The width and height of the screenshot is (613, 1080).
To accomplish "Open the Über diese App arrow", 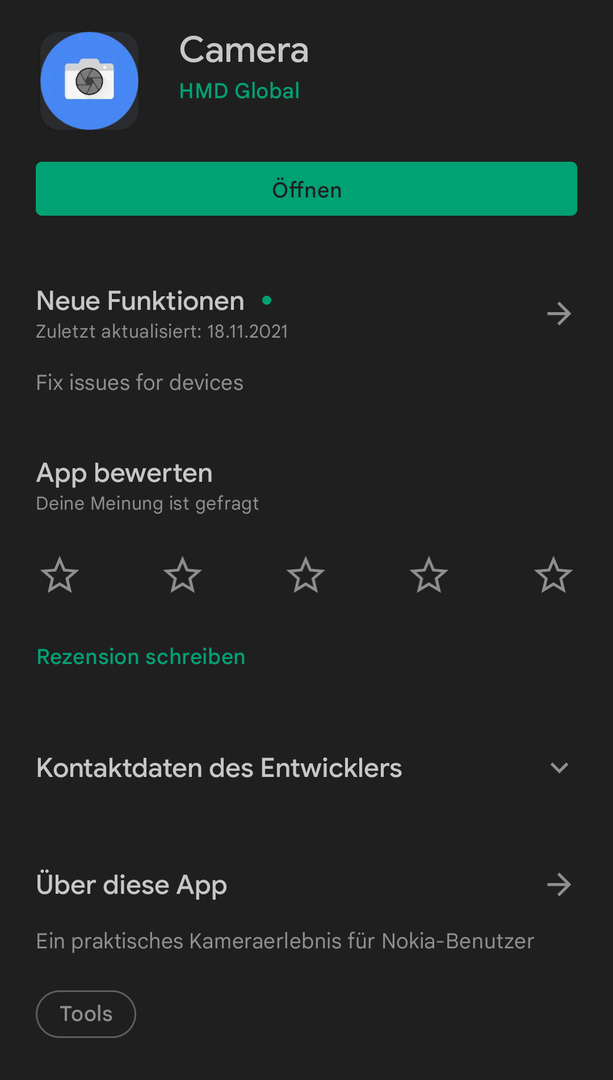I will click(559, 884).
